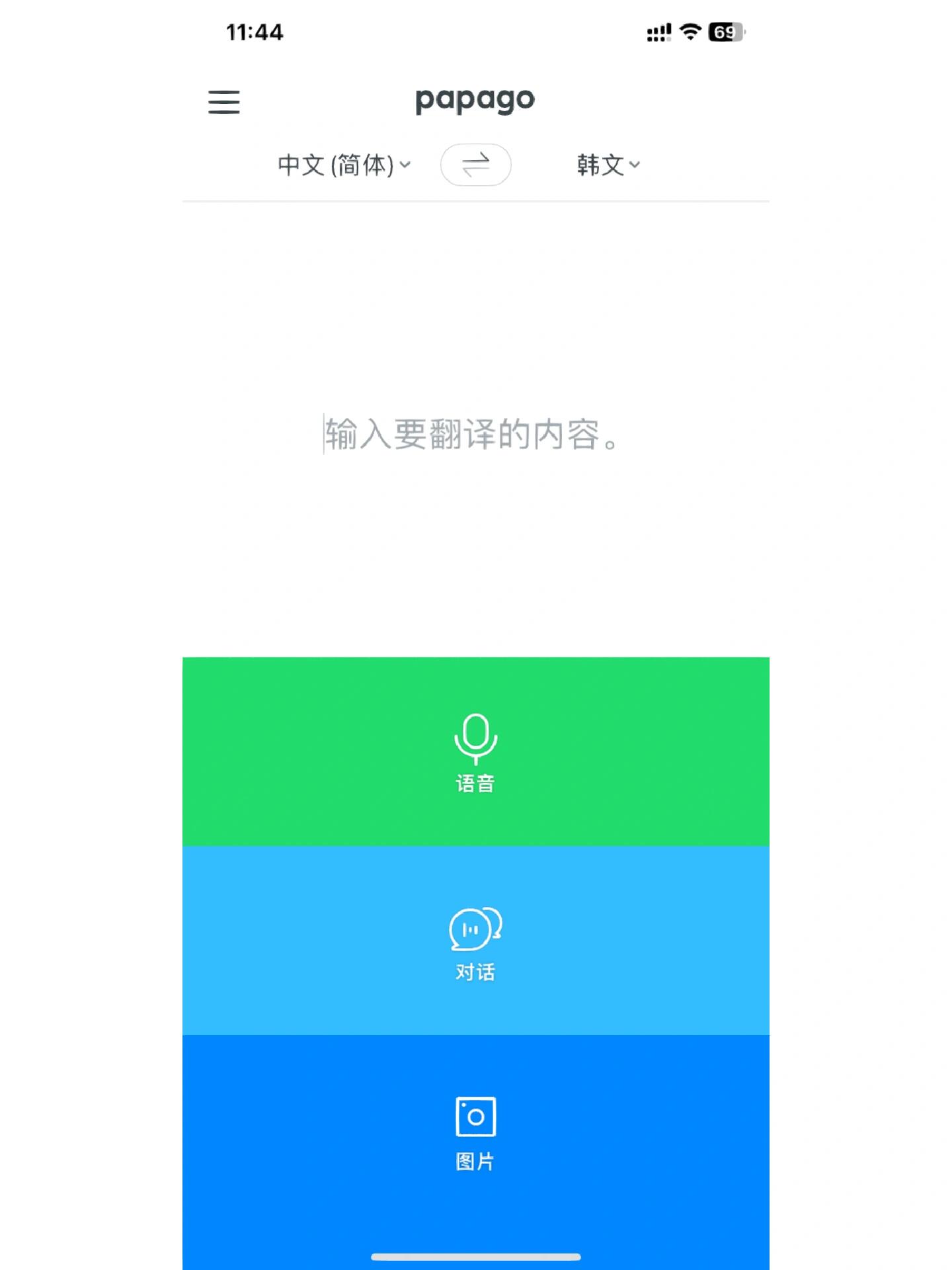Swap source and target languages
Image resolution: width=952 pixels, height=1270 pixels.
(475, 165)
